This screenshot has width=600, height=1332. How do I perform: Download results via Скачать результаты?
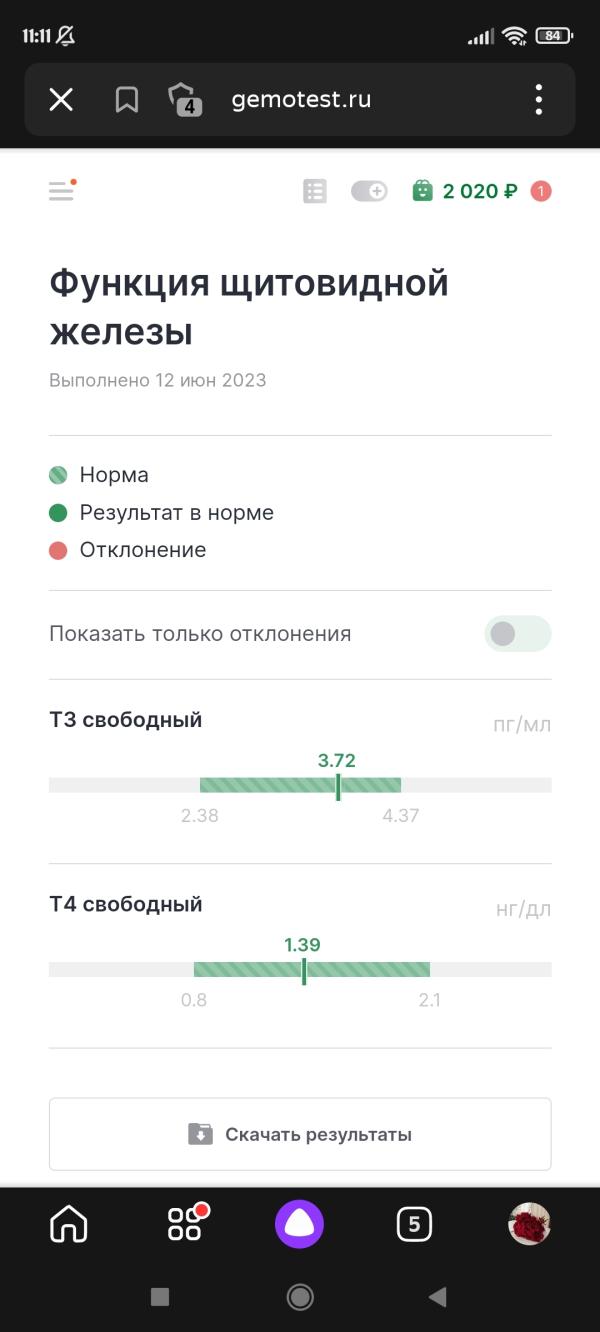tap(300, 1134)
